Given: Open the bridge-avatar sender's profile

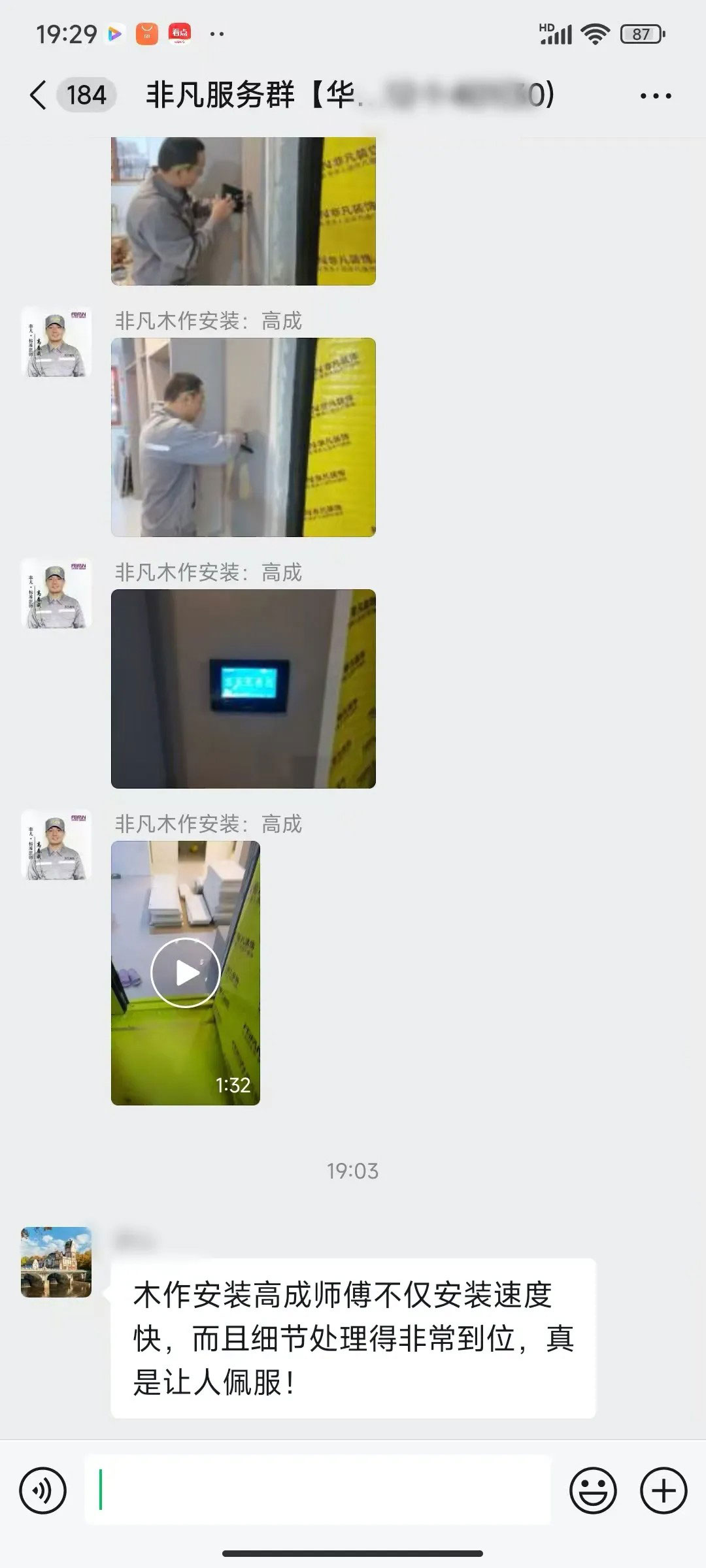Looking at the screenshot, I should 56,1262.
